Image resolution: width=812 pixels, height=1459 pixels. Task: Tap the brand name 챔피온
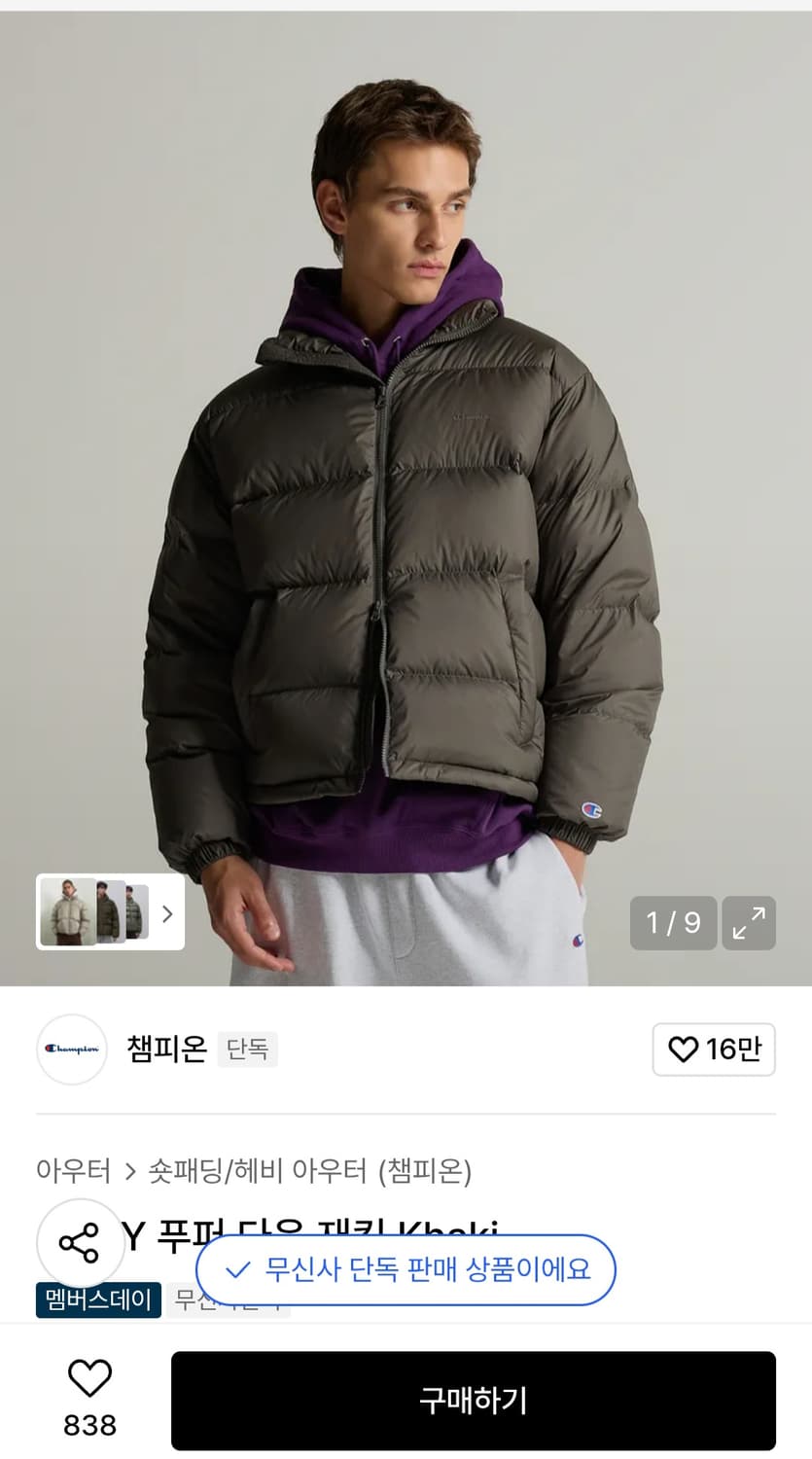click(x=164, y=1050)
